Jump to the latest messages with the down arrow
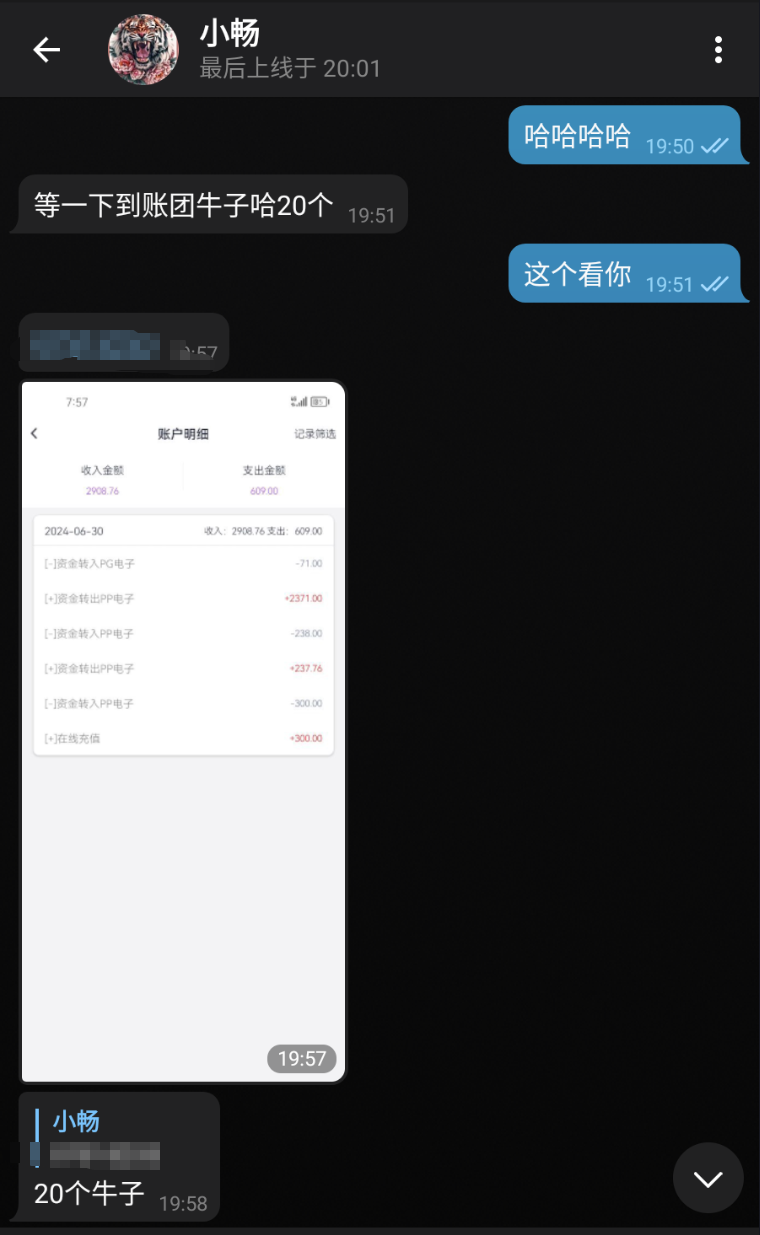The width and height of the screenshot is (760, 1235). pyautogui.click(x=708, y=1179)
